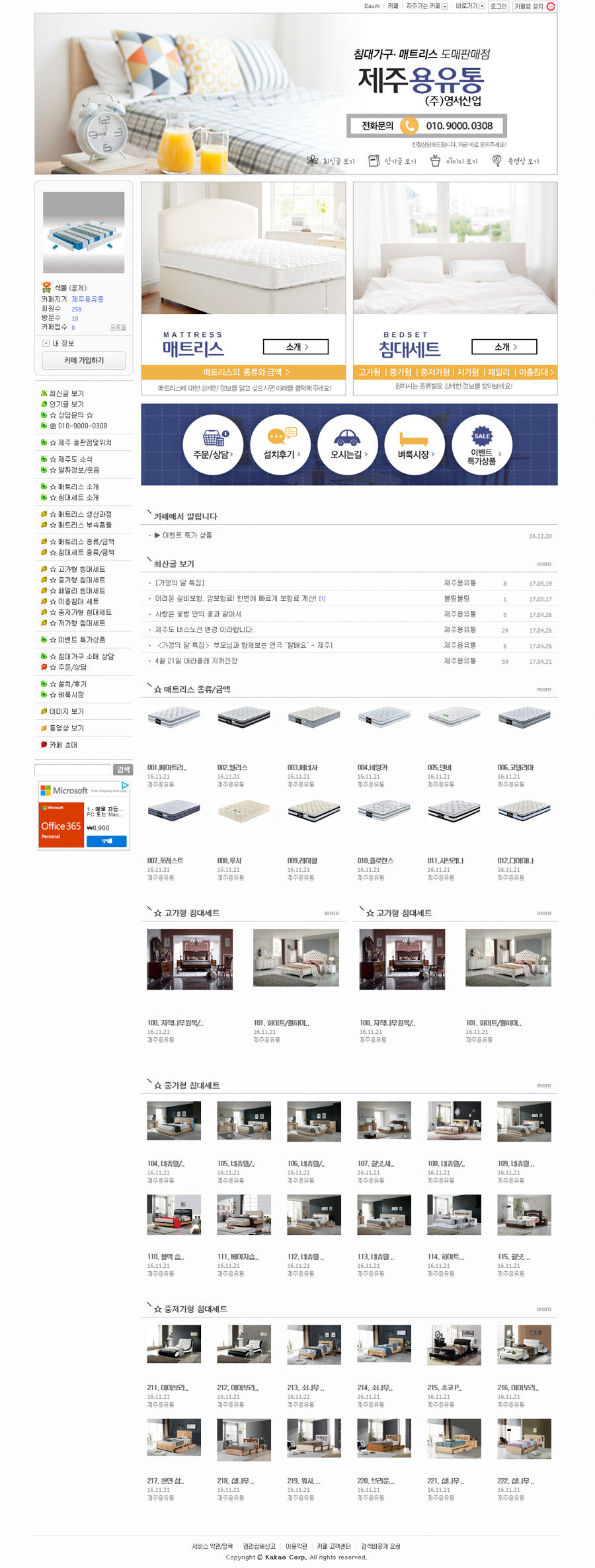
Task: Go to 벼룩시장 section
Action: tap(415, 445)
